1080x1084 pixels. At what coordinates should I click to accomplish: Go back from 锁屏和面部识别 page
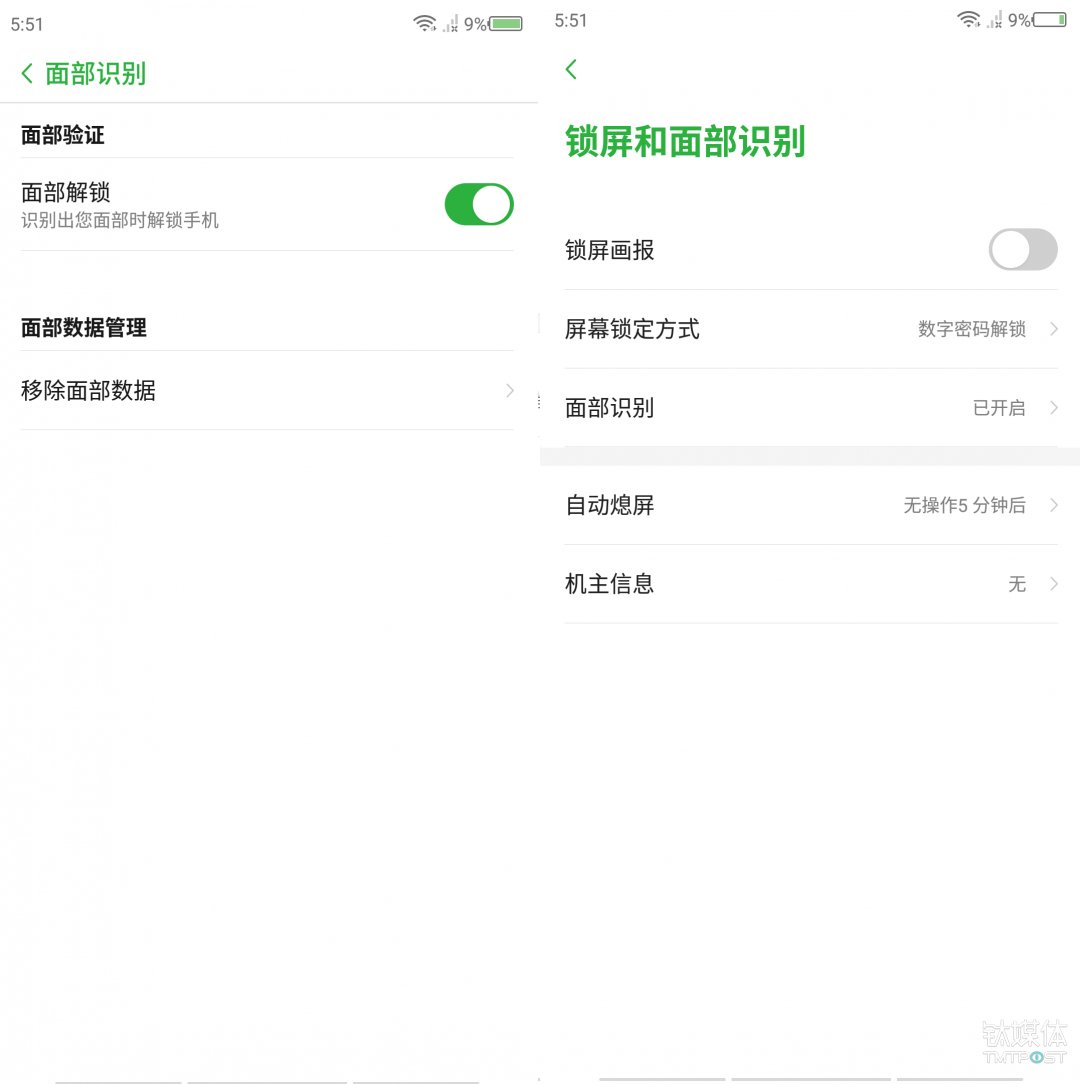click(571, 69)
